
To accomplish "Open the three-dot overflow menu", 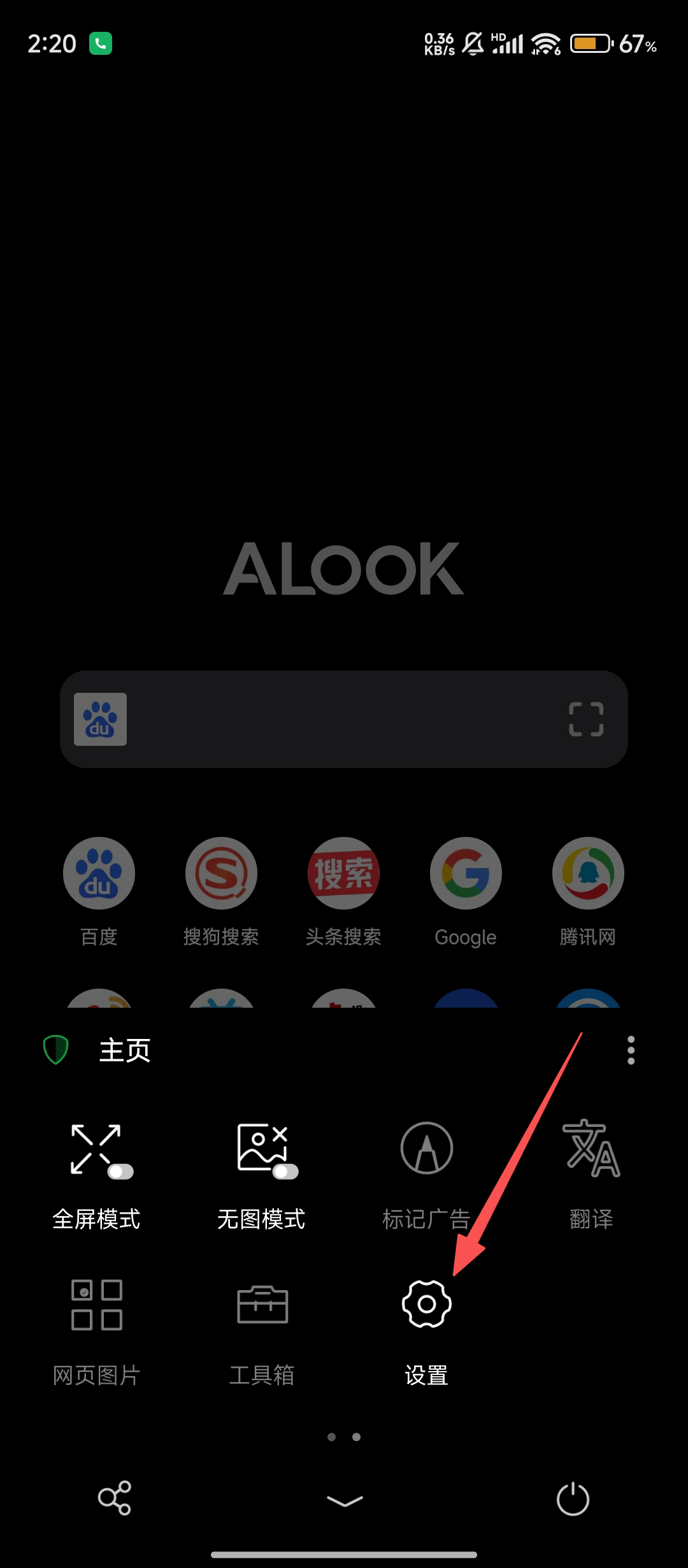I will tap(631, 1050).
